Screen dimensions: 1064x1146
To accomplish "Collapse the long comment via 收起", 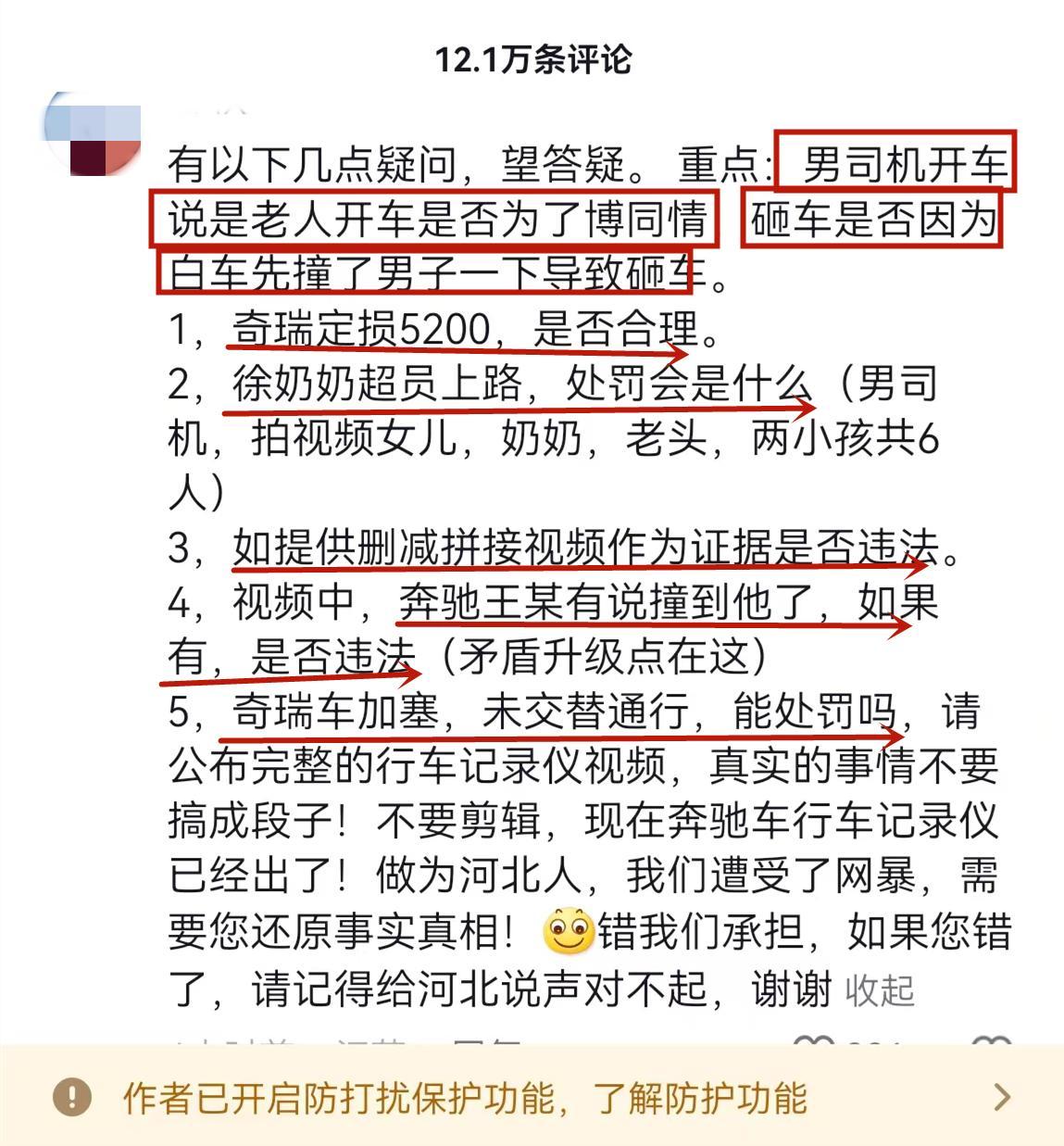I will pyautogui.click(x=880, y=989).
